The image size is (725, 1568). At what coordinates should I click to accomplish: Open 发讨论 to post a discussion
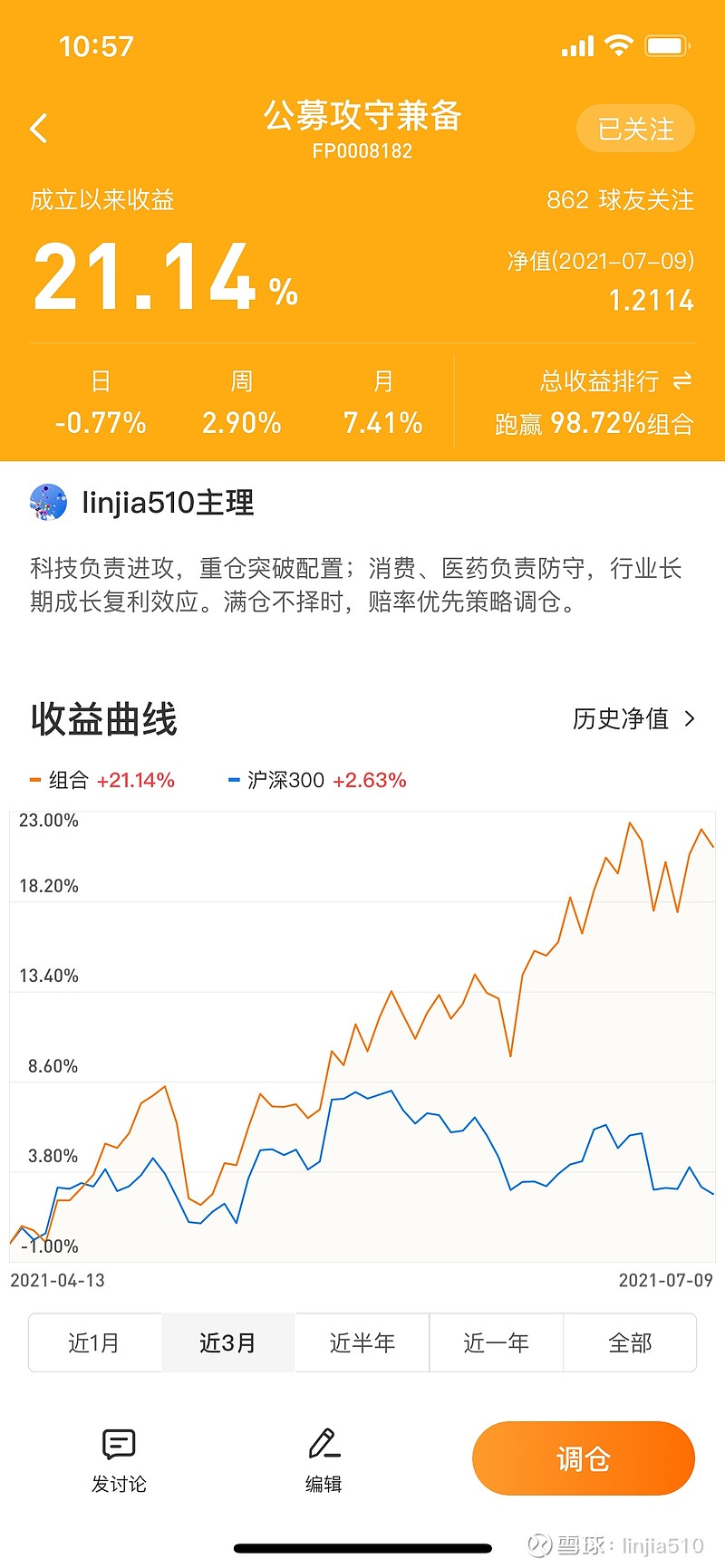119,1460
